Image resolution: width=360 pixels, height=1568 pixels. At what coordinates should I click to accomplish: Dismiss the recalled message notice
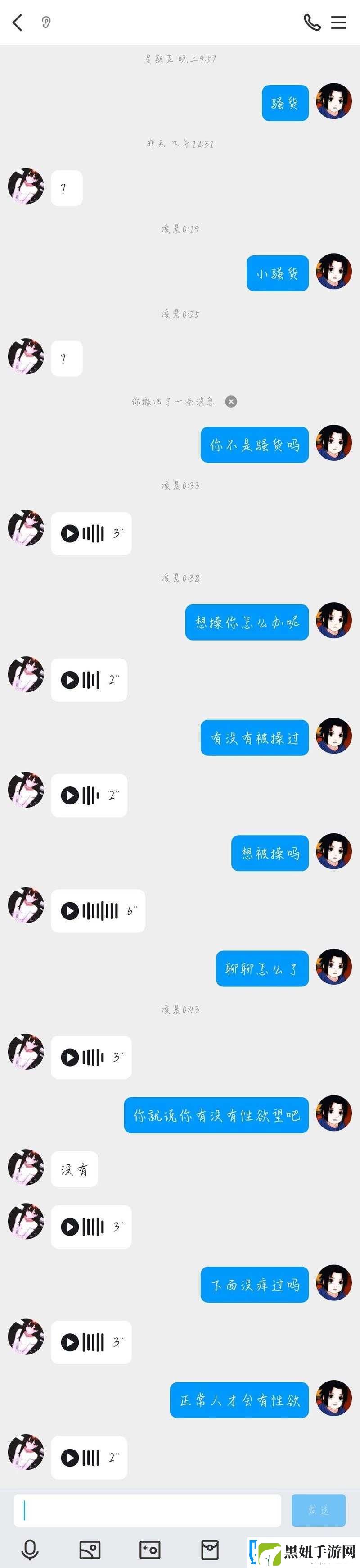point(231,402)
